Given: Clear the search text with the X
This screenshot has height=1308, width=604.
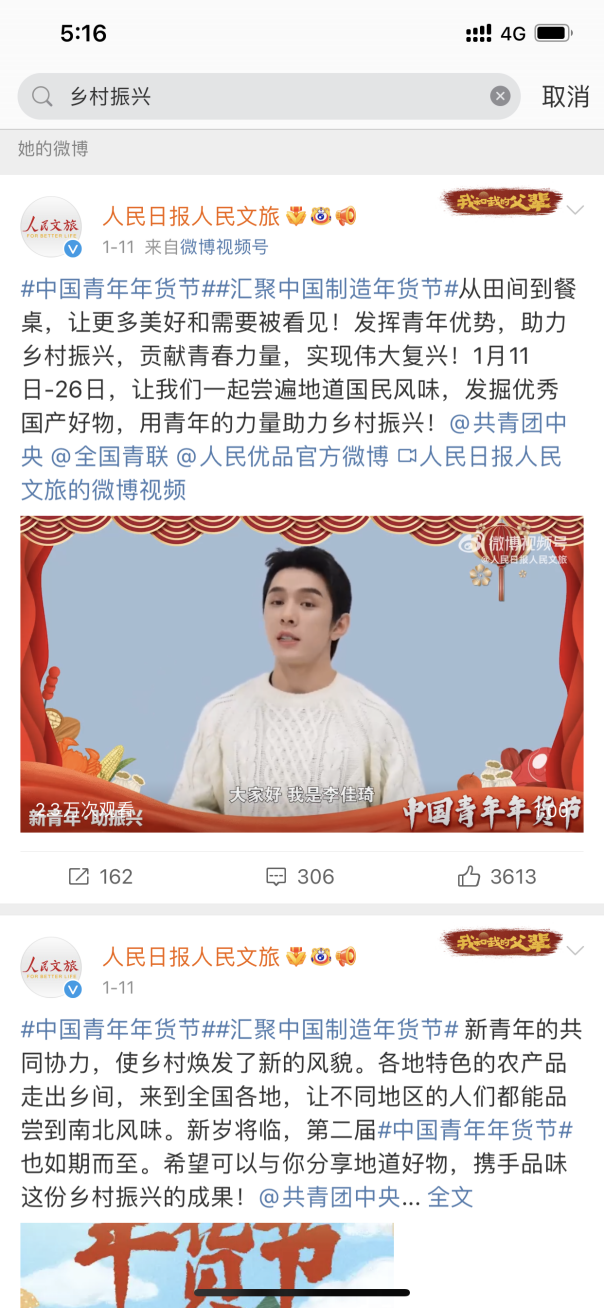Looking at the screenshot, I should tap(500, 97).
